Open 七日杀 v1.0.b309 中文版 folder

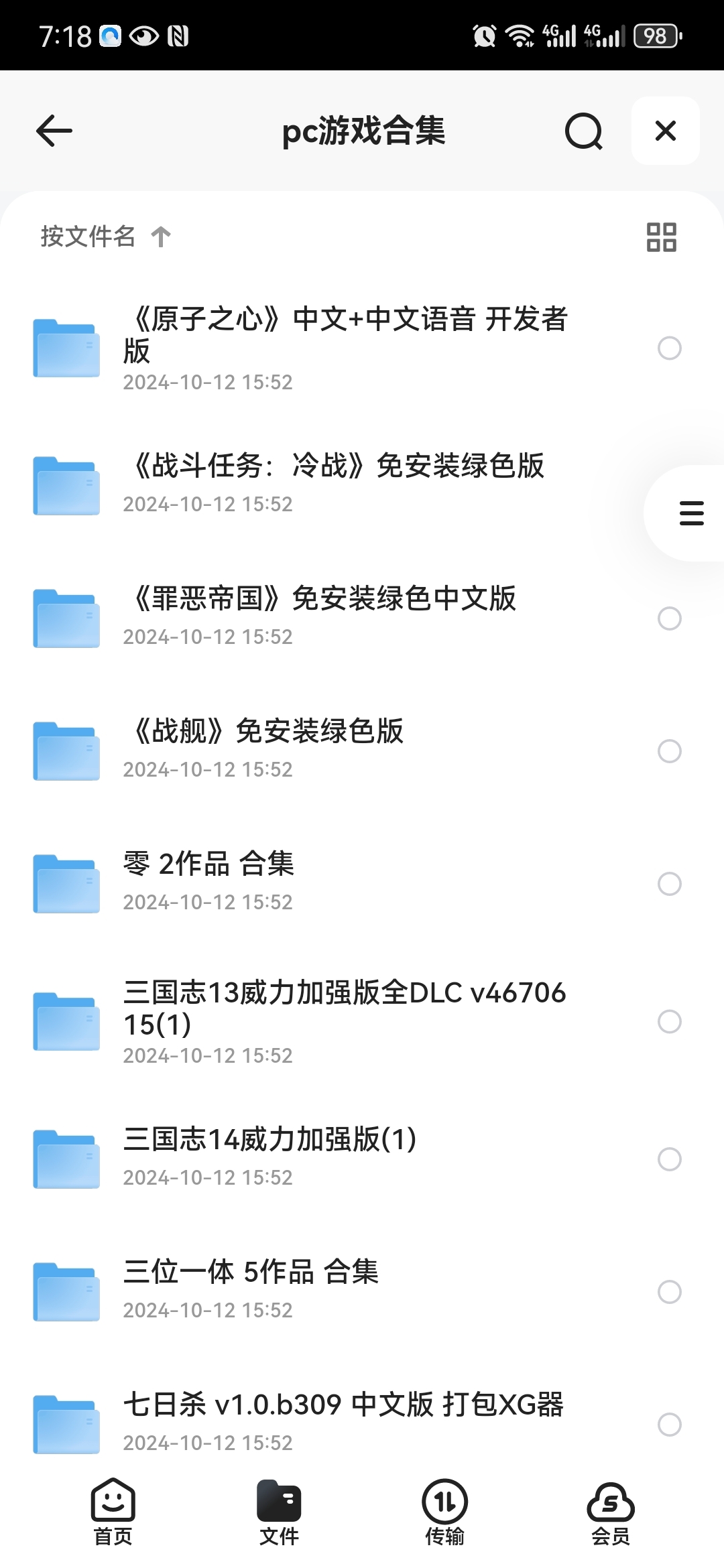[x=345, y=1423]
